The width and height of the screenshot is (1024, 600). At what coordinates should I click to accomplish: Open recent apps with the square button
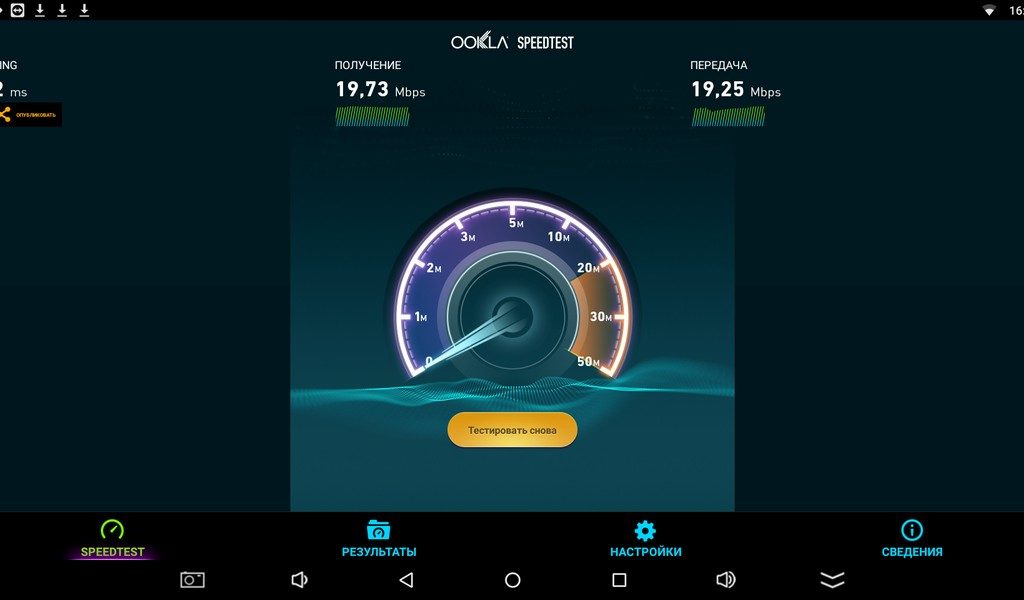pyautogui.click(x=619, y=580)
